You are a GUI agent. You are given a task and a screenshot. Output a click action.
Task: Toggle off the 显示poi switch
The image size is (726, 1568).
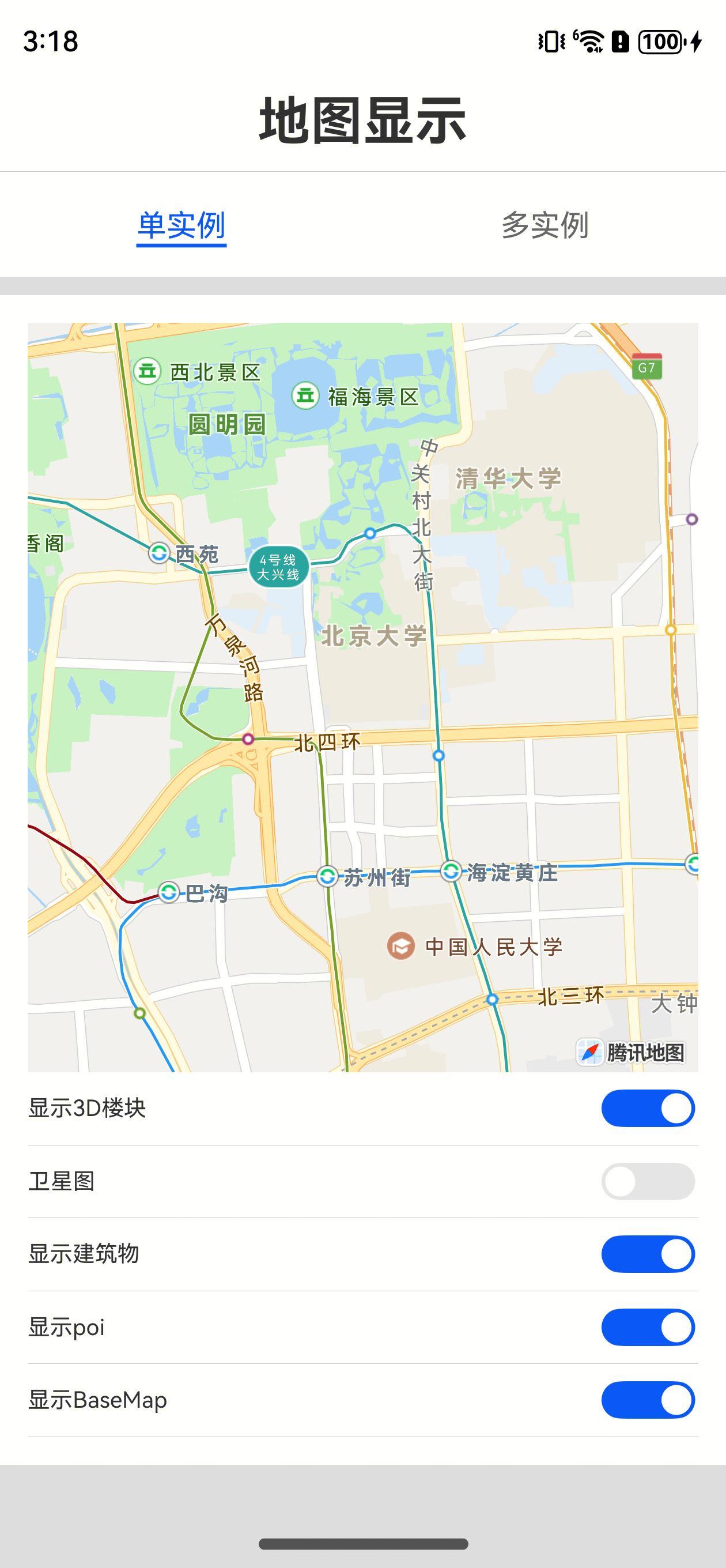[x=648, y=1327]
